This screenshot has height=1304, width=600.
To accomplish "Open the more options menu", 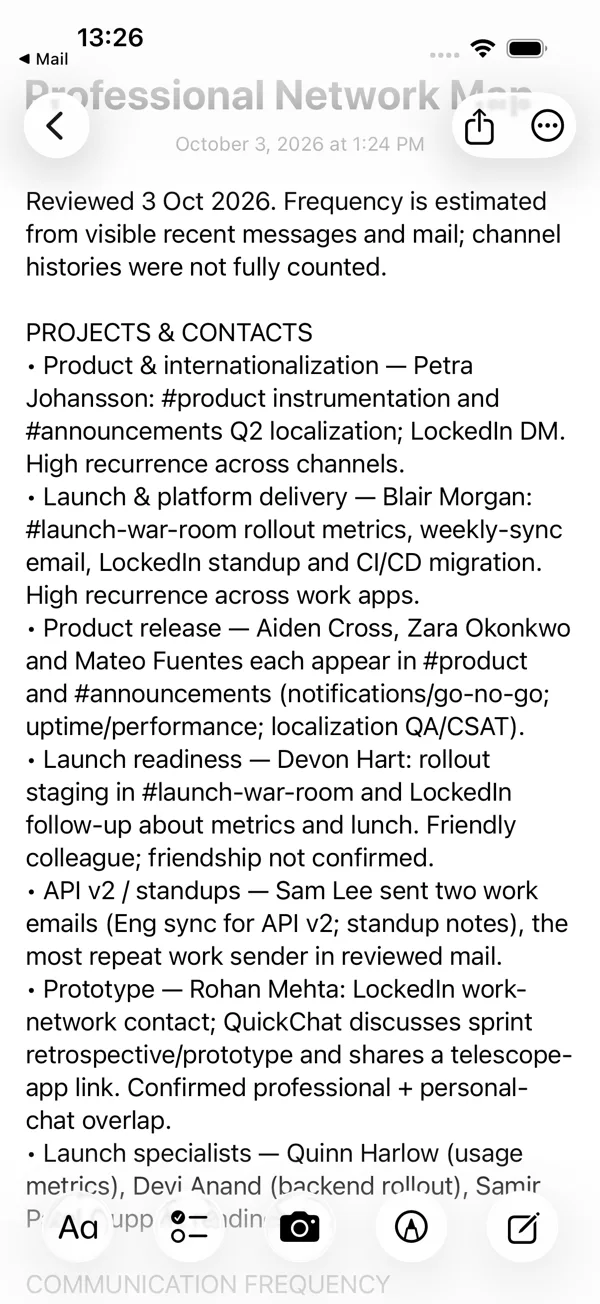I will point(547,126).
